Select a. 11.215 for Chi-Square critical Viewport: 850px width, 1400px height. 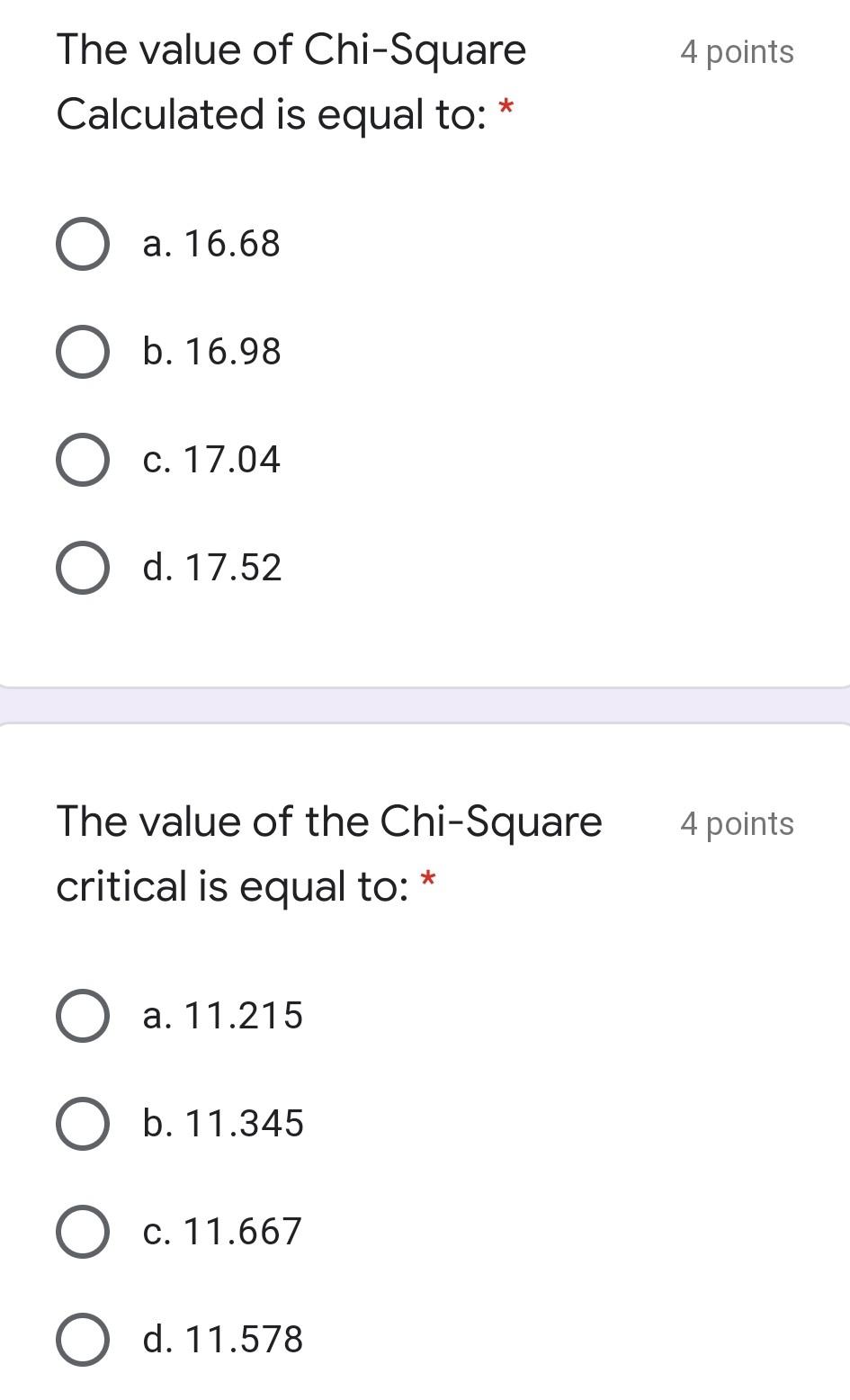pos(83,1016)
